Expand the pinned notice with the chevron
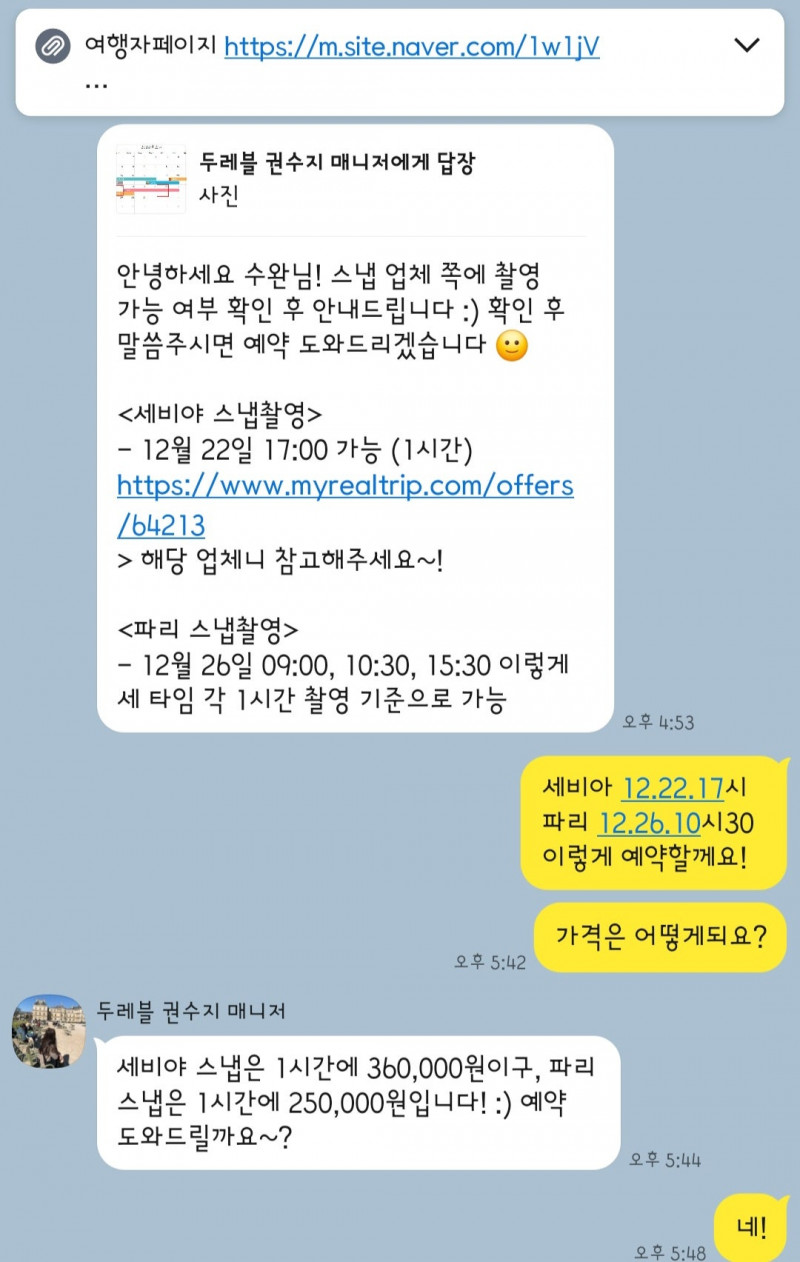The width and height of the screenshot is (800, 1262). click(x=747, y=45)
